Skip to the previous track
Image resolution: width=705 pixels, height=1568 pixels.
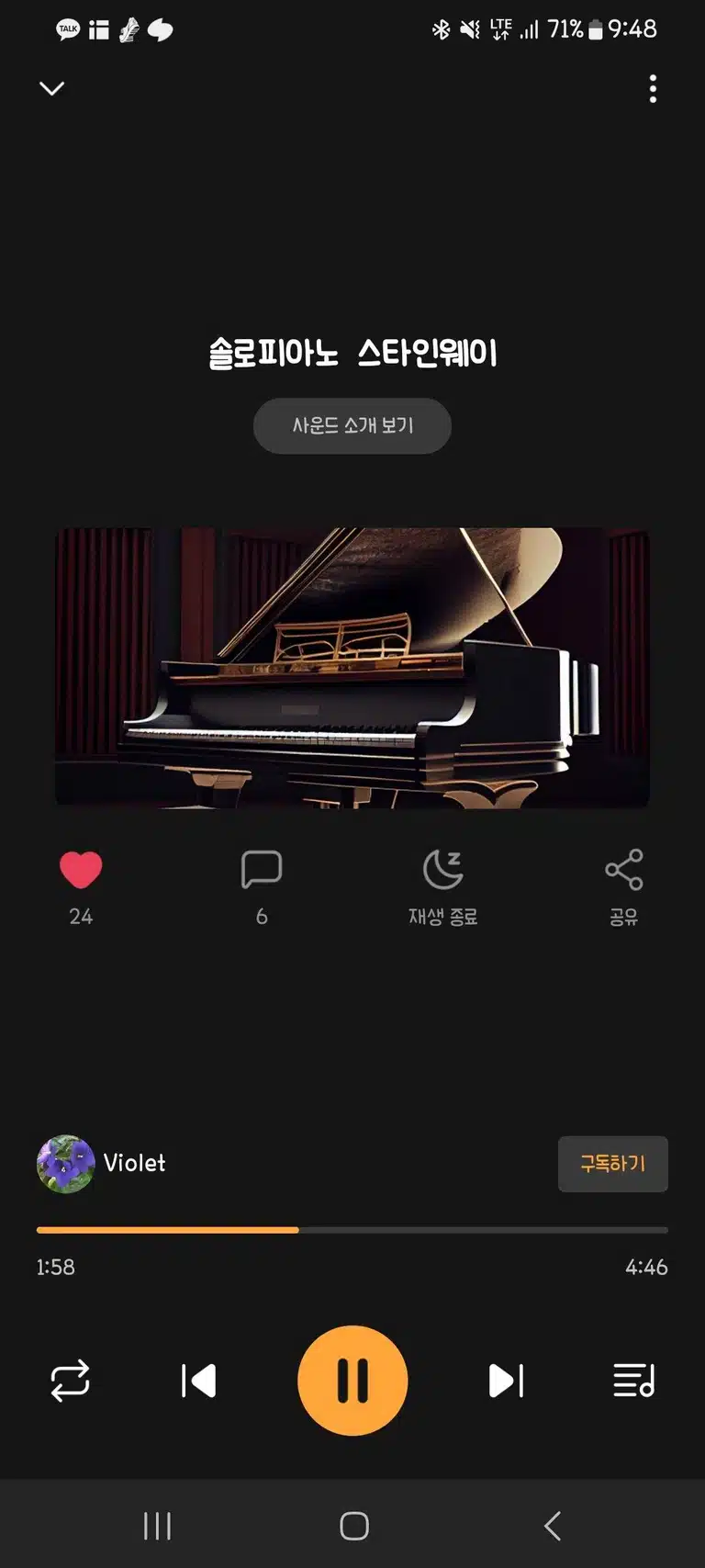[x=198, y=1380]
